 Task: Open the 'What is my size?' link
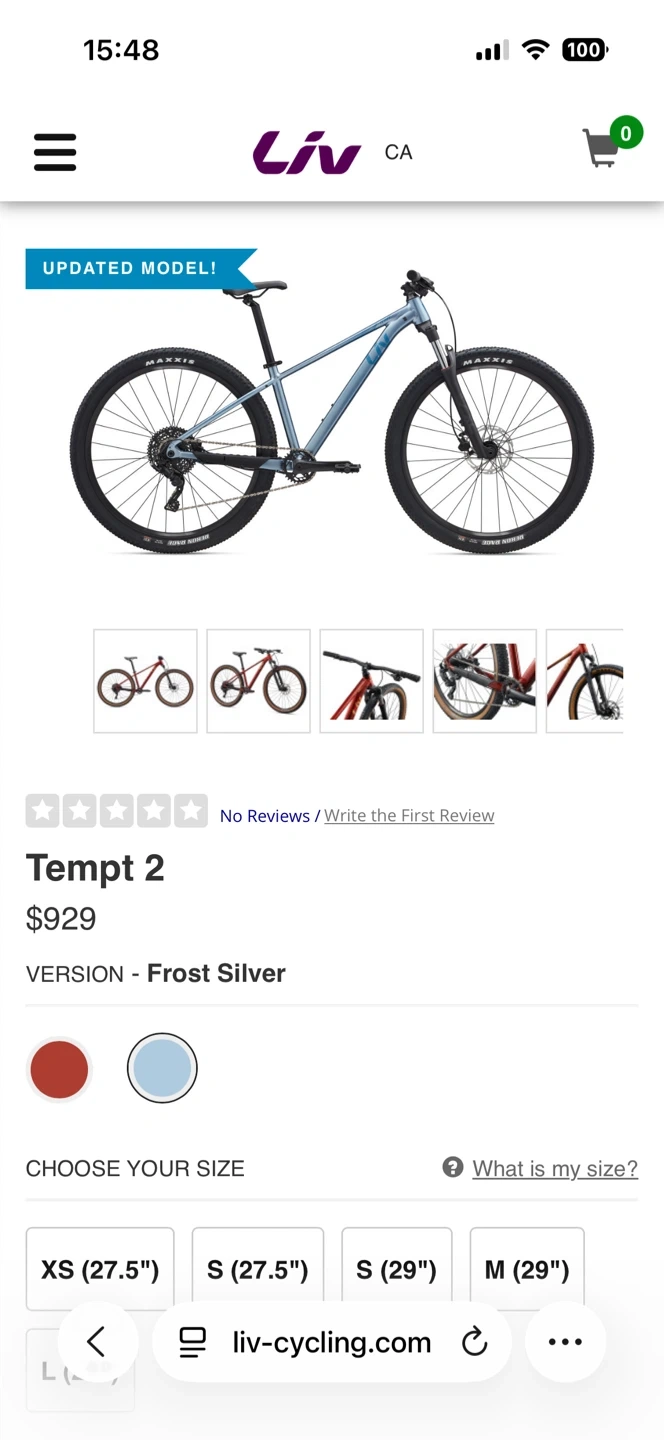click(554, 1168)
